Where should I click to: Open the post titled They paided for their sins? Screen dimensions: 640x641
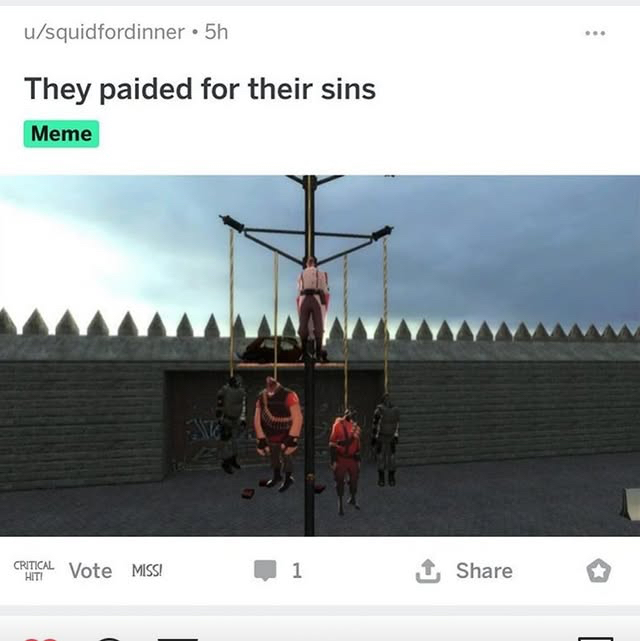200,89
